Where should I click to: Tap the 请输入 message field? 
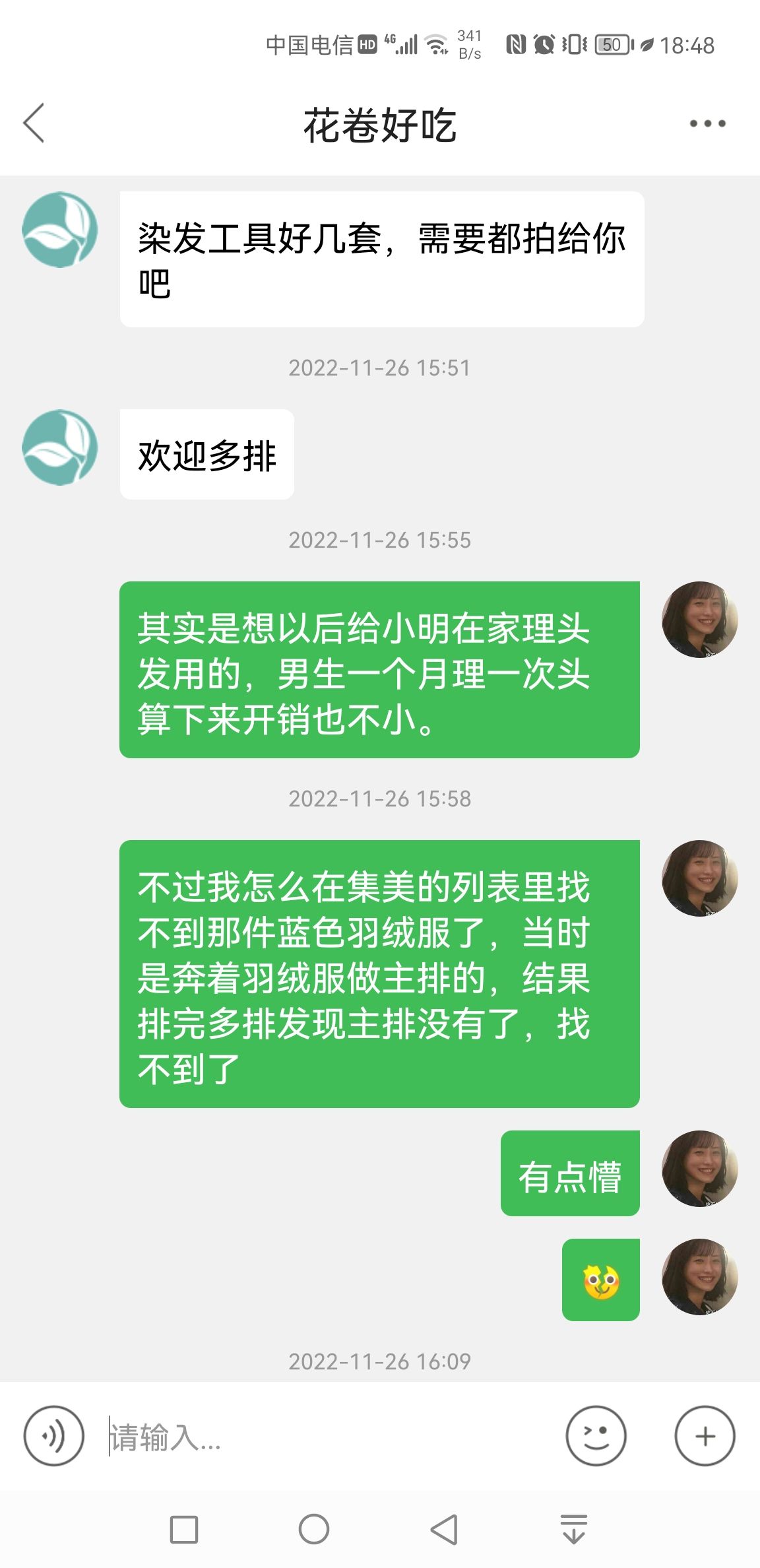330,1437
